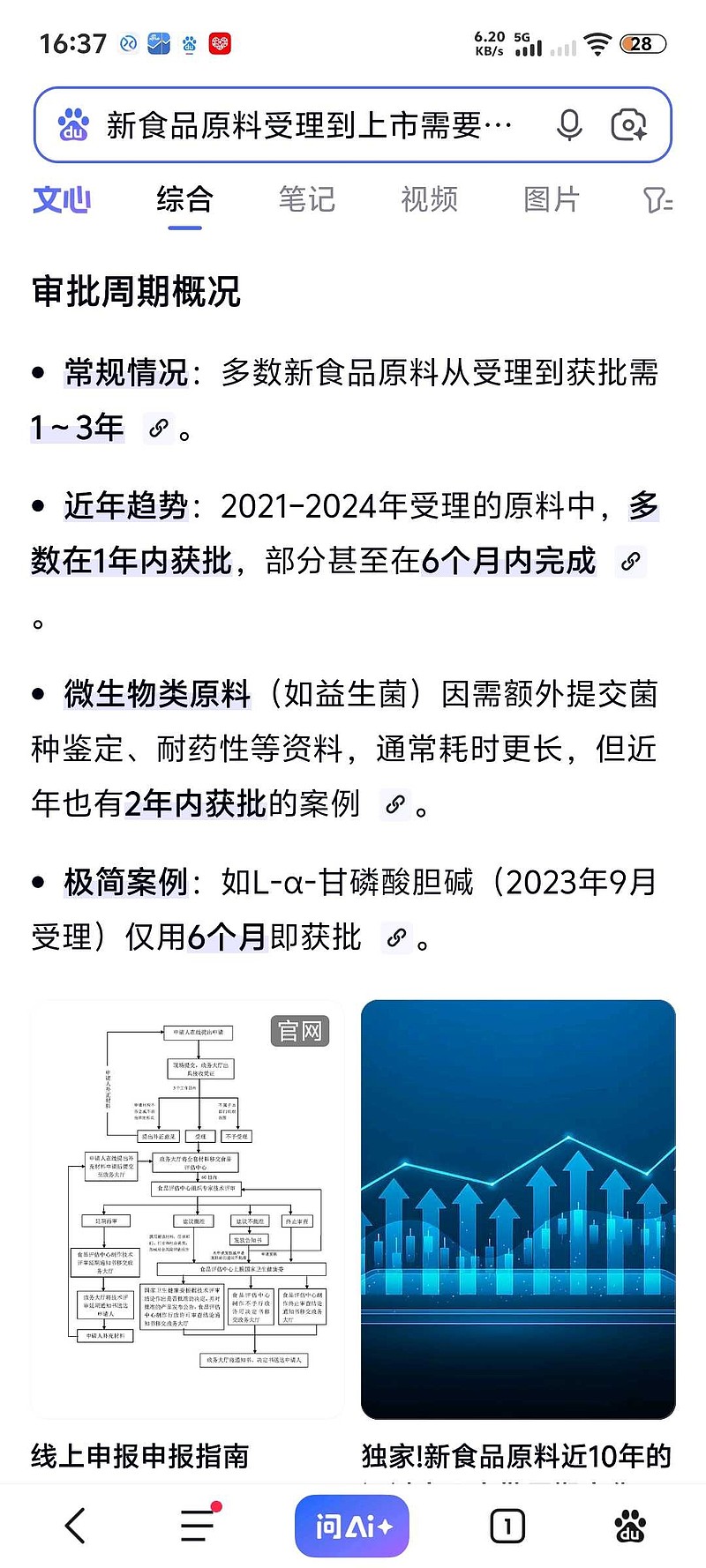Open the filter icon next to 图片 tab
706x1568 pixels.
pyautogui.click(x=657, y=200)
